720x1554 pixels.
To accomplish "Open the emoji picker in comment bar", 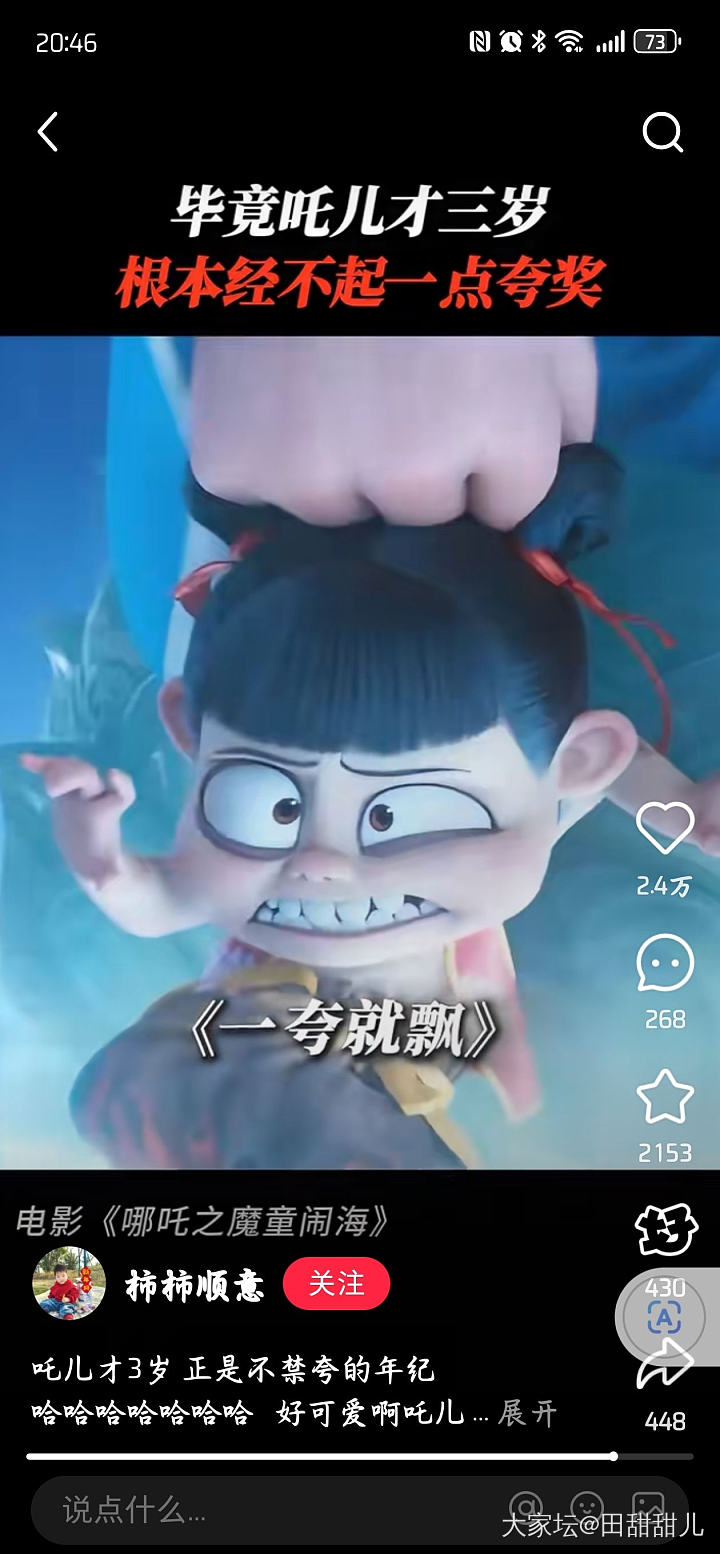I will pyautogui.click(x=587, y=1507).
